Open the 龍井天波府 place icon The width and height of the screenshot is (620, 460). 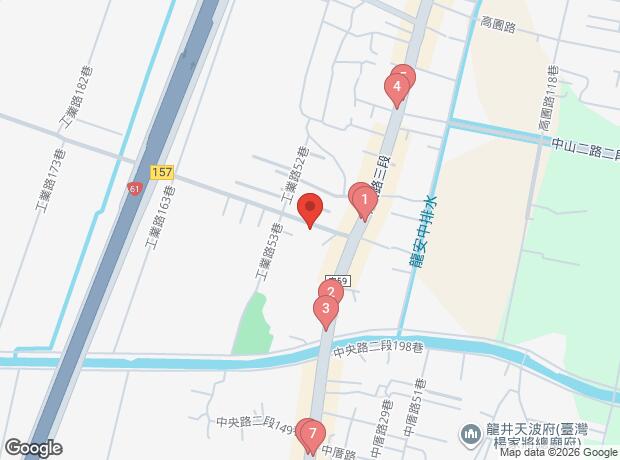click(469, 434)
